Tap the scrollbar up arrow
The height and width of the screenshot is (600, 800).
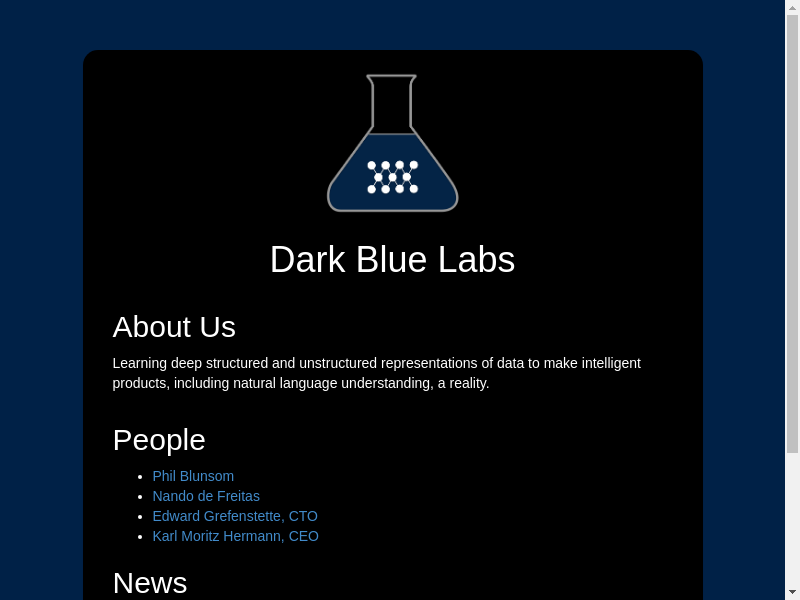pos(792,7)
